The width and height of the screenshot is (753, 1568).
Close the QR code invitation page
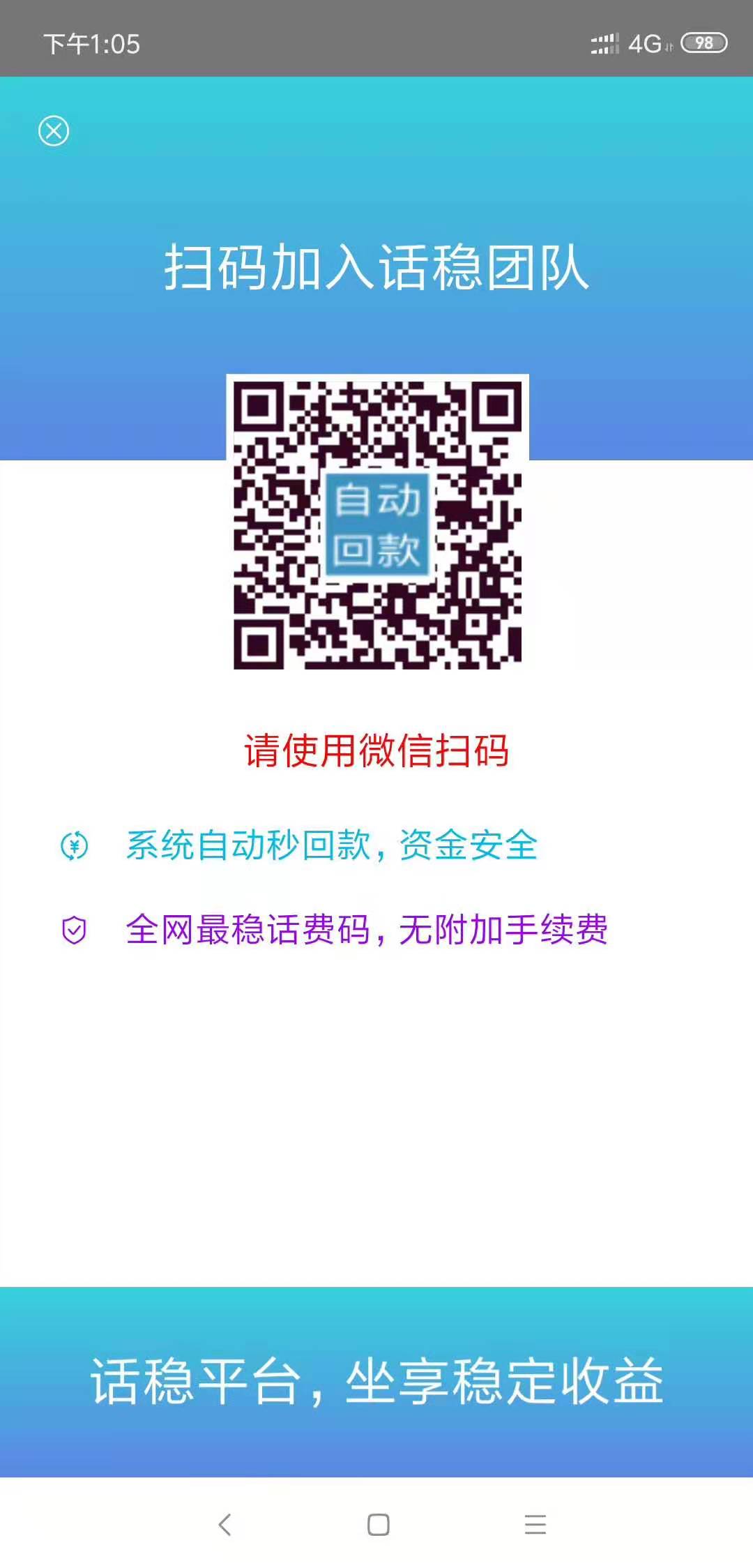pos(54,131)
